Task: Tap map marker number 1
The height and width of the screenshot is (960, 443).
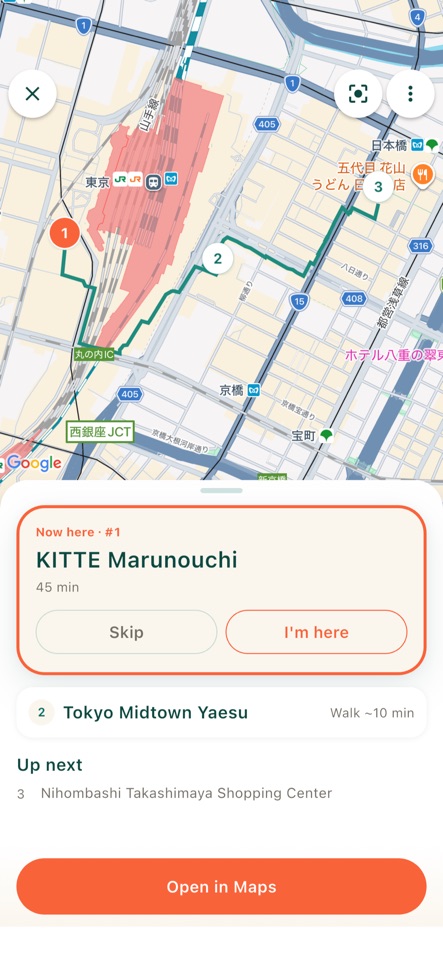Action: pos(64,233)
